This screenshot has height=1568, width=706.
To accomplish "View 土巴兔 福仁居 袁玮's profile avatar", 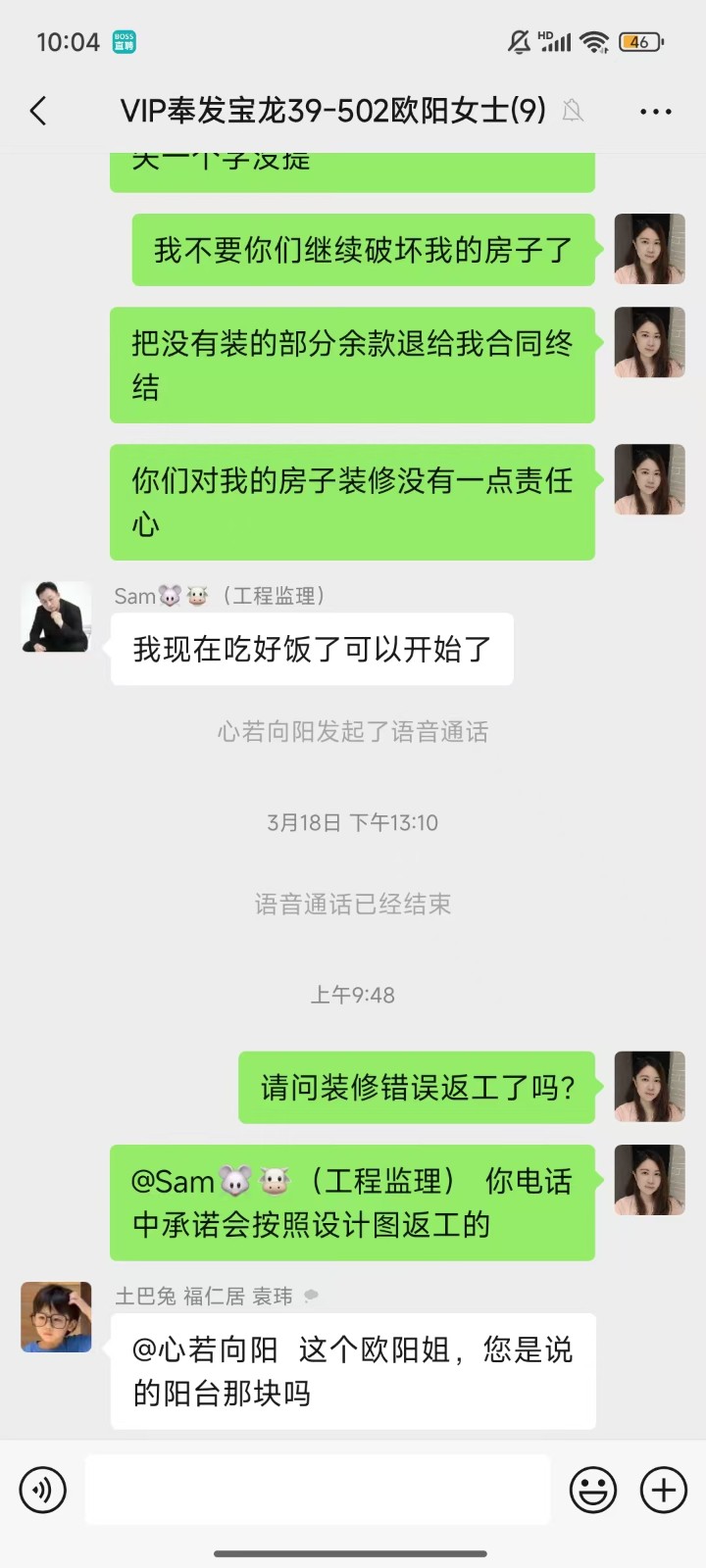I will (56, 1317).
